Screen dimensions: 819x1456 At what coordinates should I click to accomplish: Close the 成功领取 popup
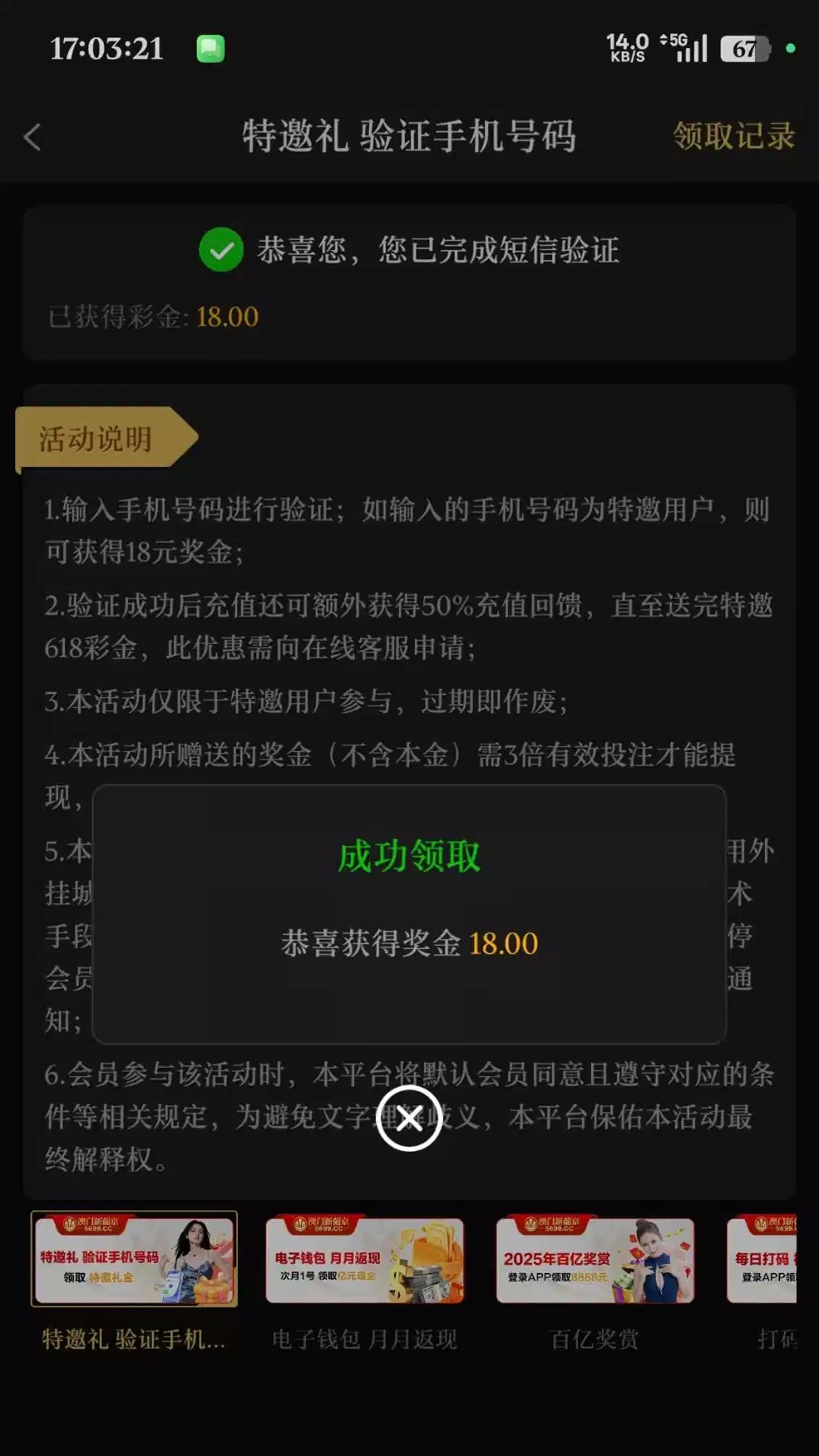[x=409, y=1118]
